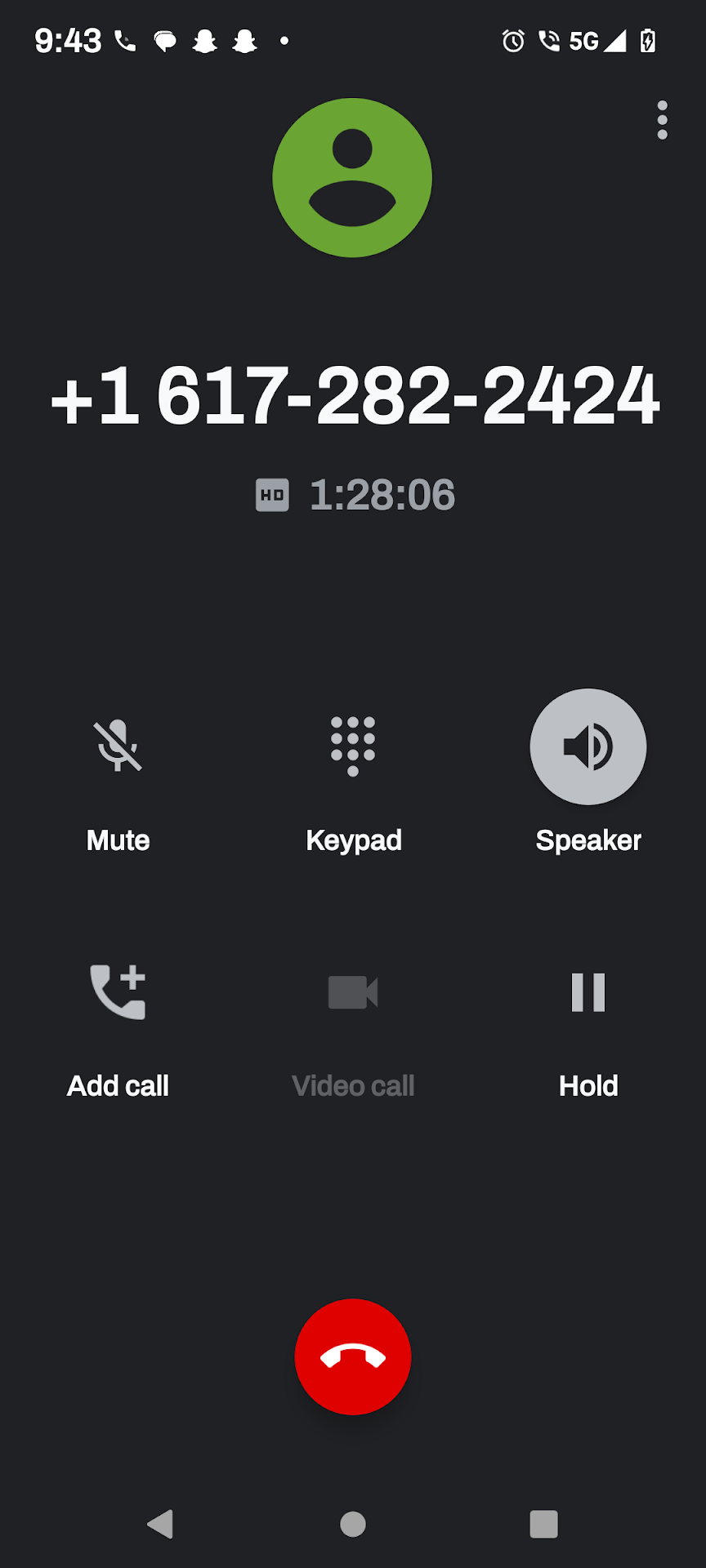
Task: Mute the microphone
Action: pyautogui.click(x=118, y=746)
